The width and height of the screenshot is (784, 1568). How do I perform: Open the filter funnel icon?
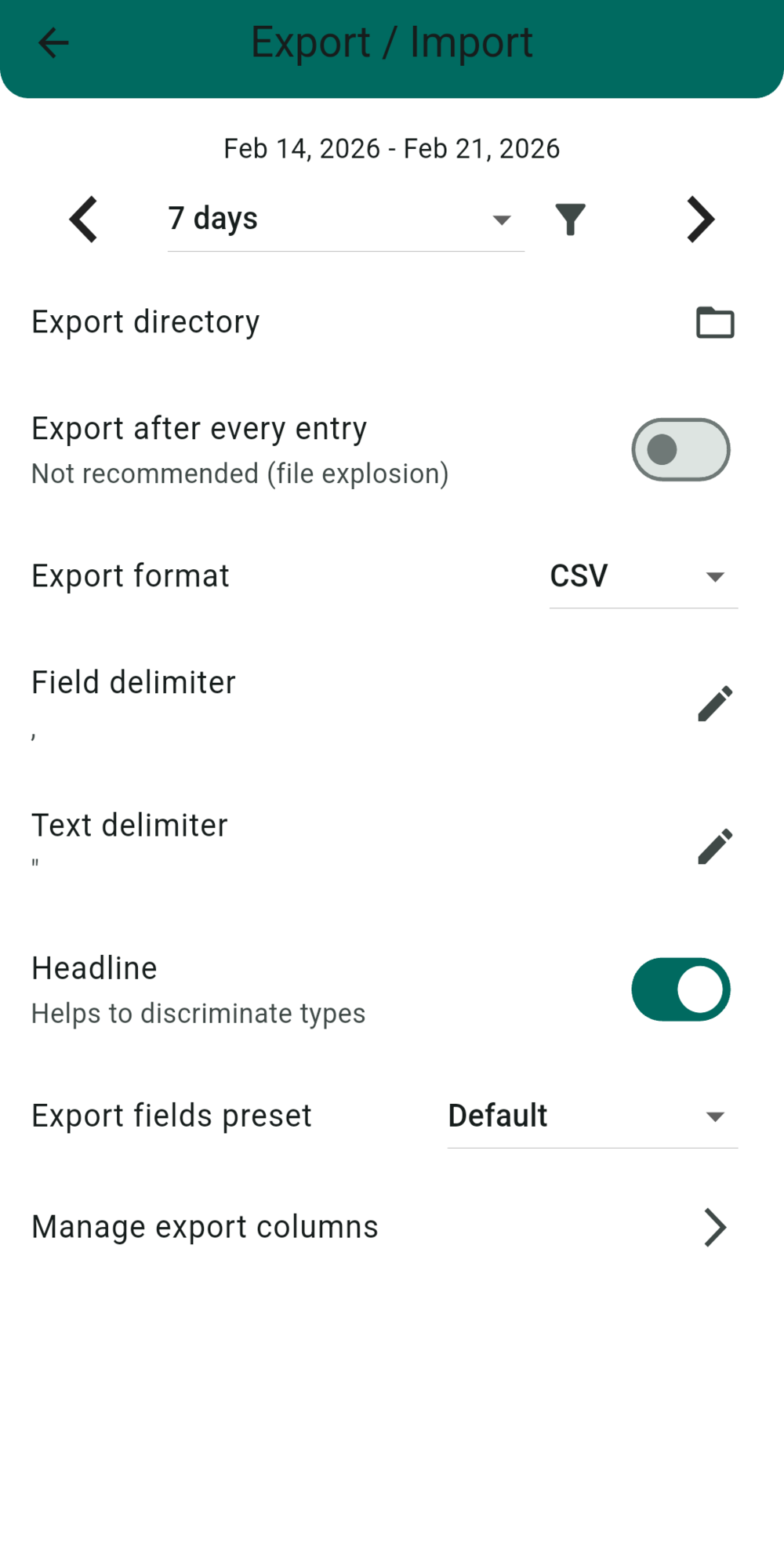[570, 220]
